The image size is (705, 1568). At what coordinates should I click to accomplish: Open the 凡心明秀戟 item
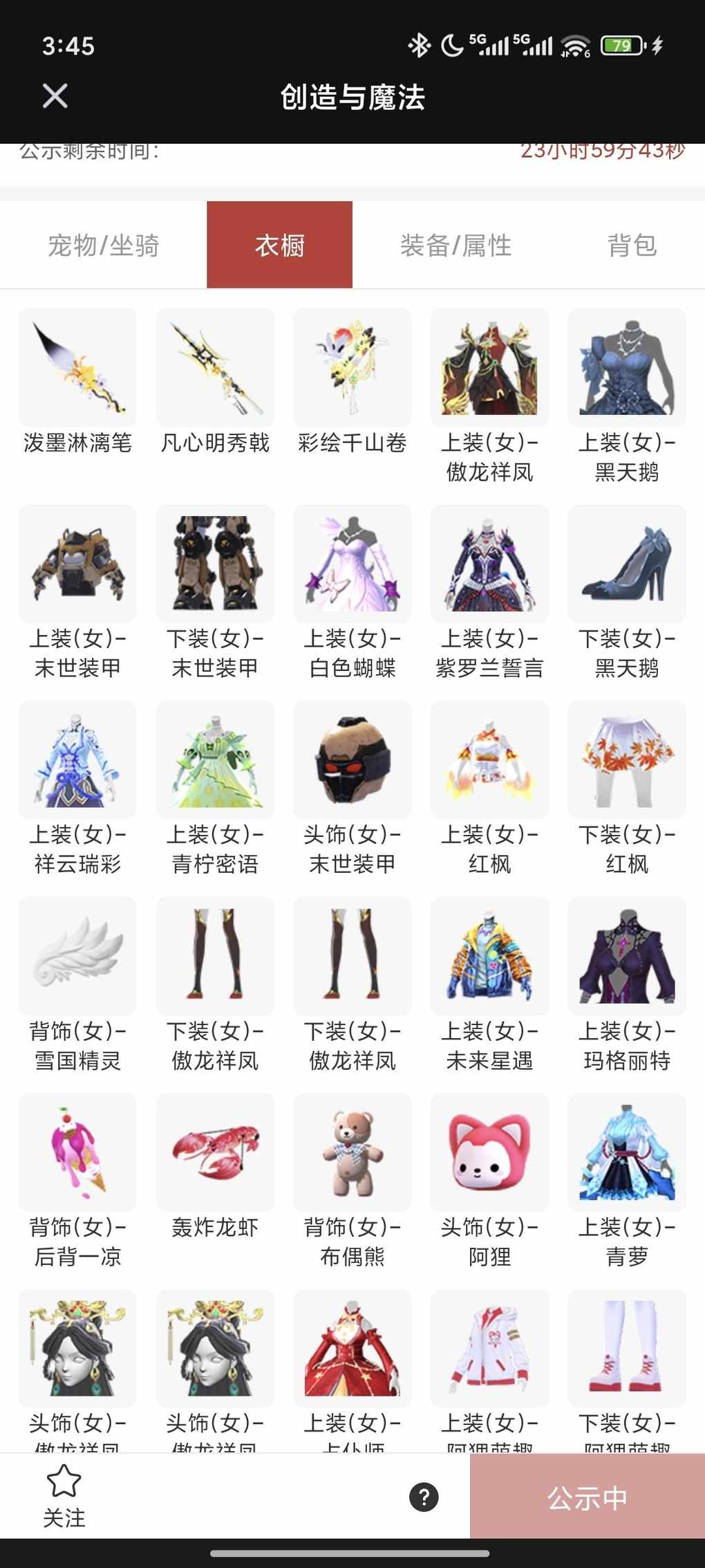point(215,367)
